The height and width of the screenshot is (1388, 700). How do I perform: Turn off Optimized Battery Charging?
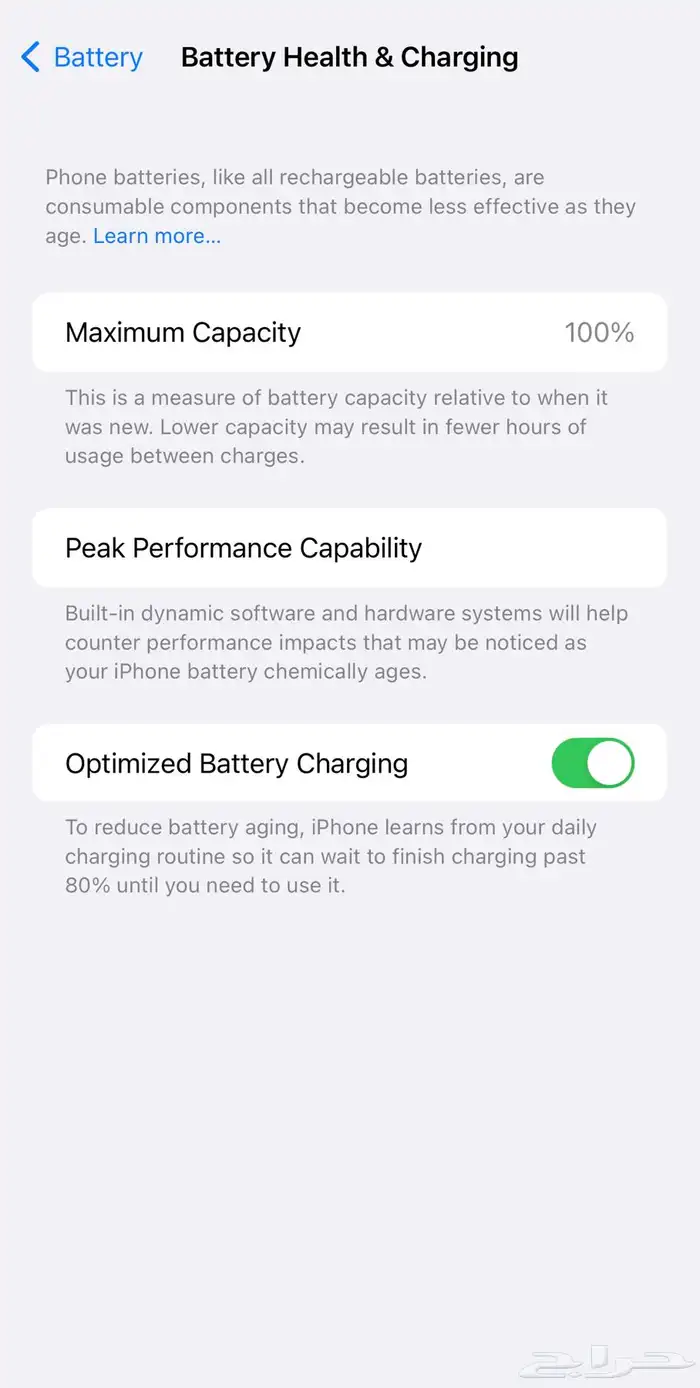tap(593, 764)
